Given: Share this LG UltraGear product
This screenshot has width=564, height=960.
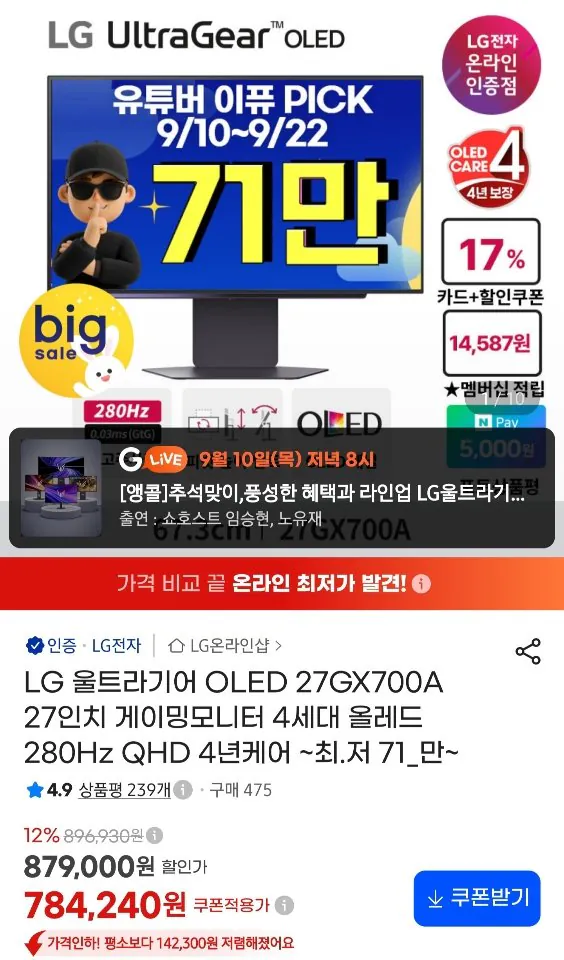Looking at the screenshot, I should [x=528, y=651].
